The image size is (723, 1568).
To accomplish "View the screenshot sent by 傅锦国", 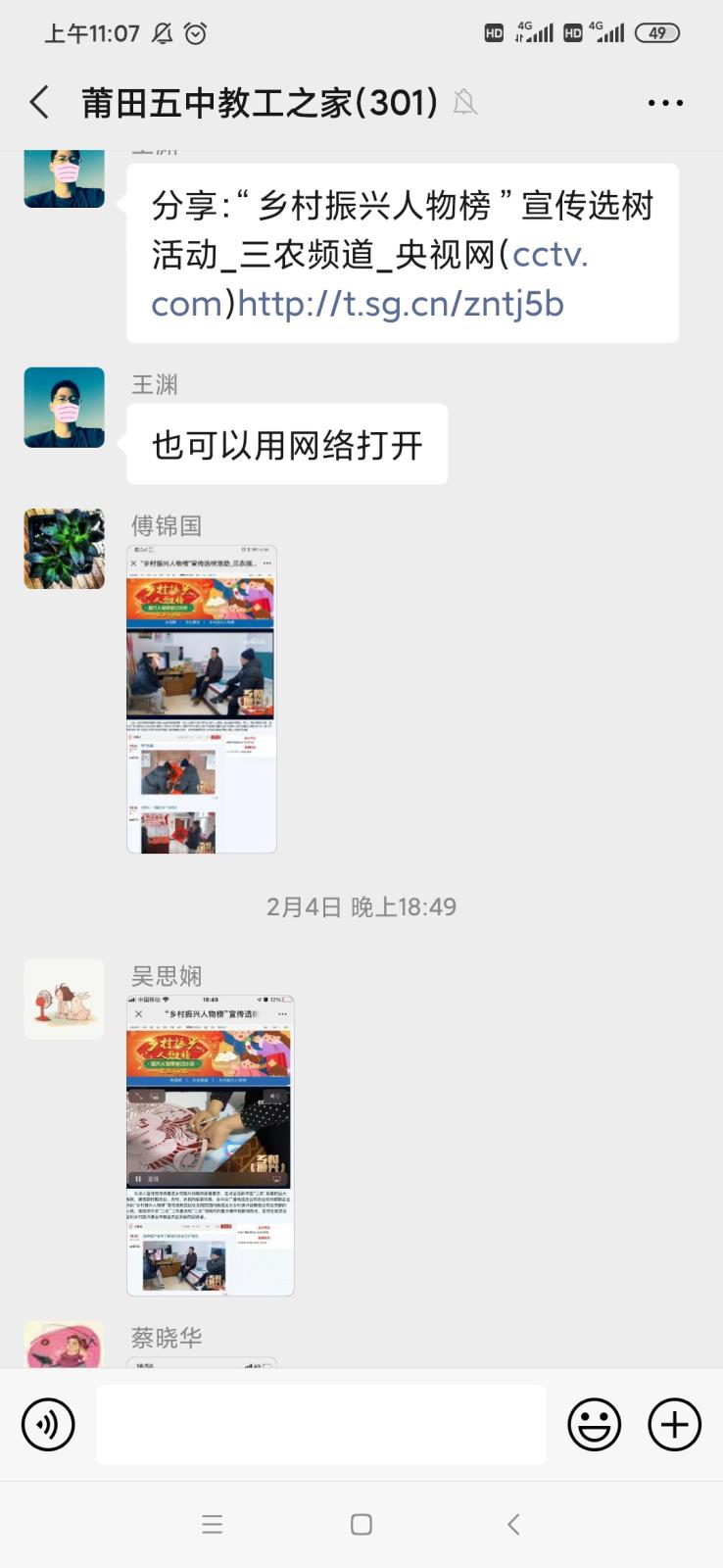I will (202, 700).
